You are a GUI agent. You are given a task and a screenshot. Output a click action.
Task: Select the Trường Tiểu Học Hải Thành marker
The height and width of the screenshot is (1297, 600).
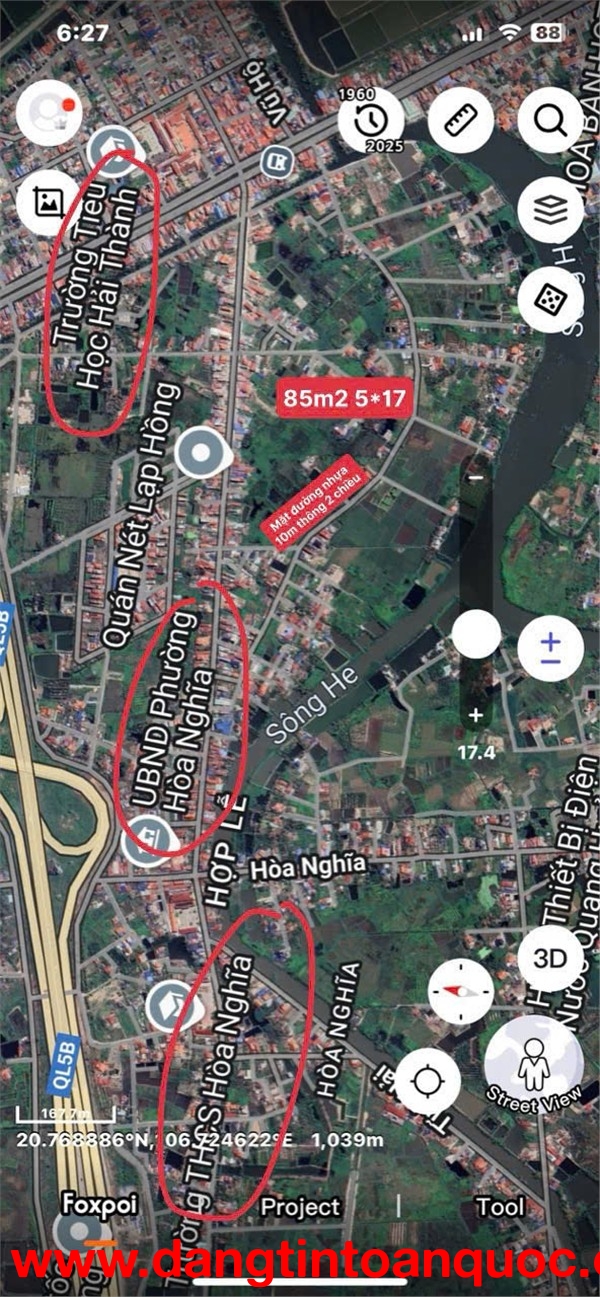click(x=114, y=149)
